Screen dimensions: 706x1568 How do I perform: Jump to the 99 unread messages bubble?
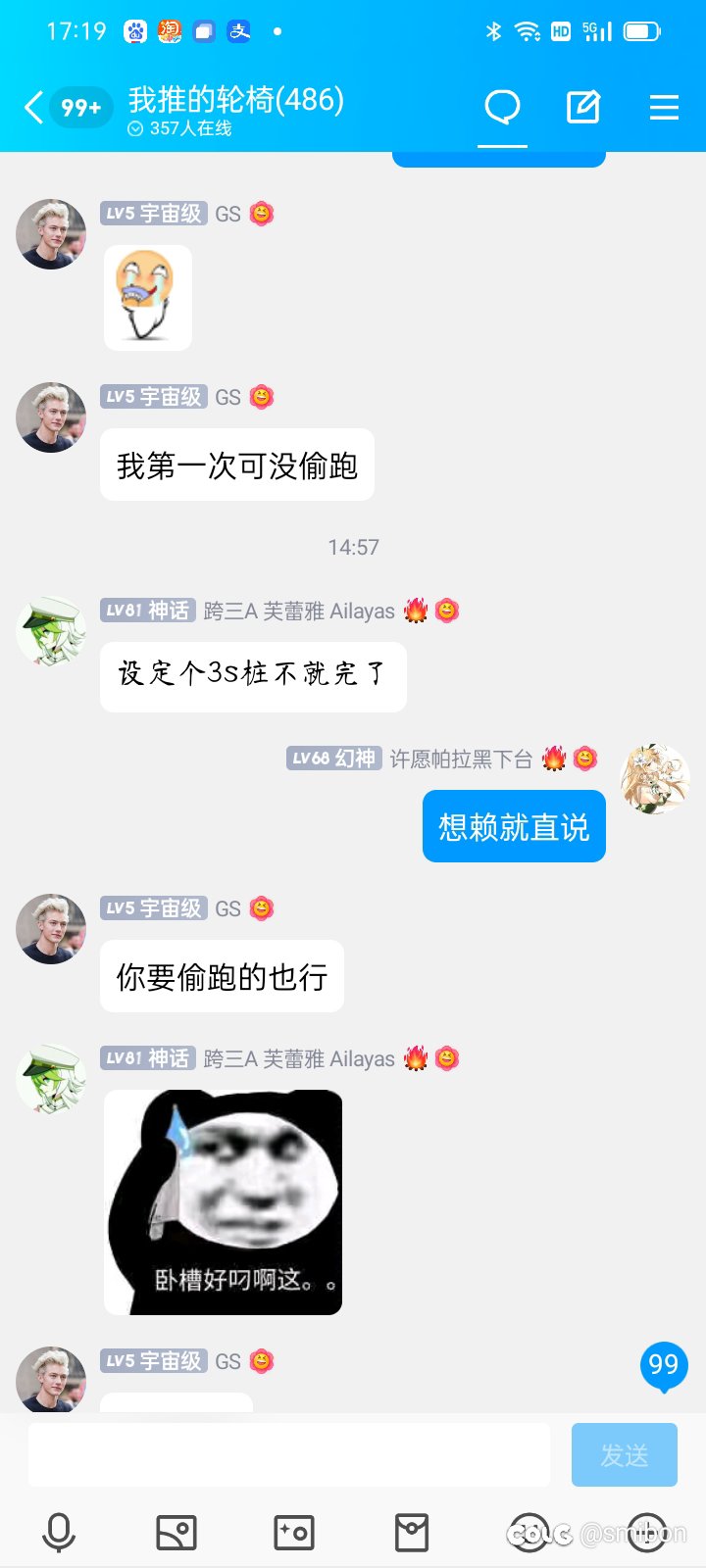[x=664, y=1365]
